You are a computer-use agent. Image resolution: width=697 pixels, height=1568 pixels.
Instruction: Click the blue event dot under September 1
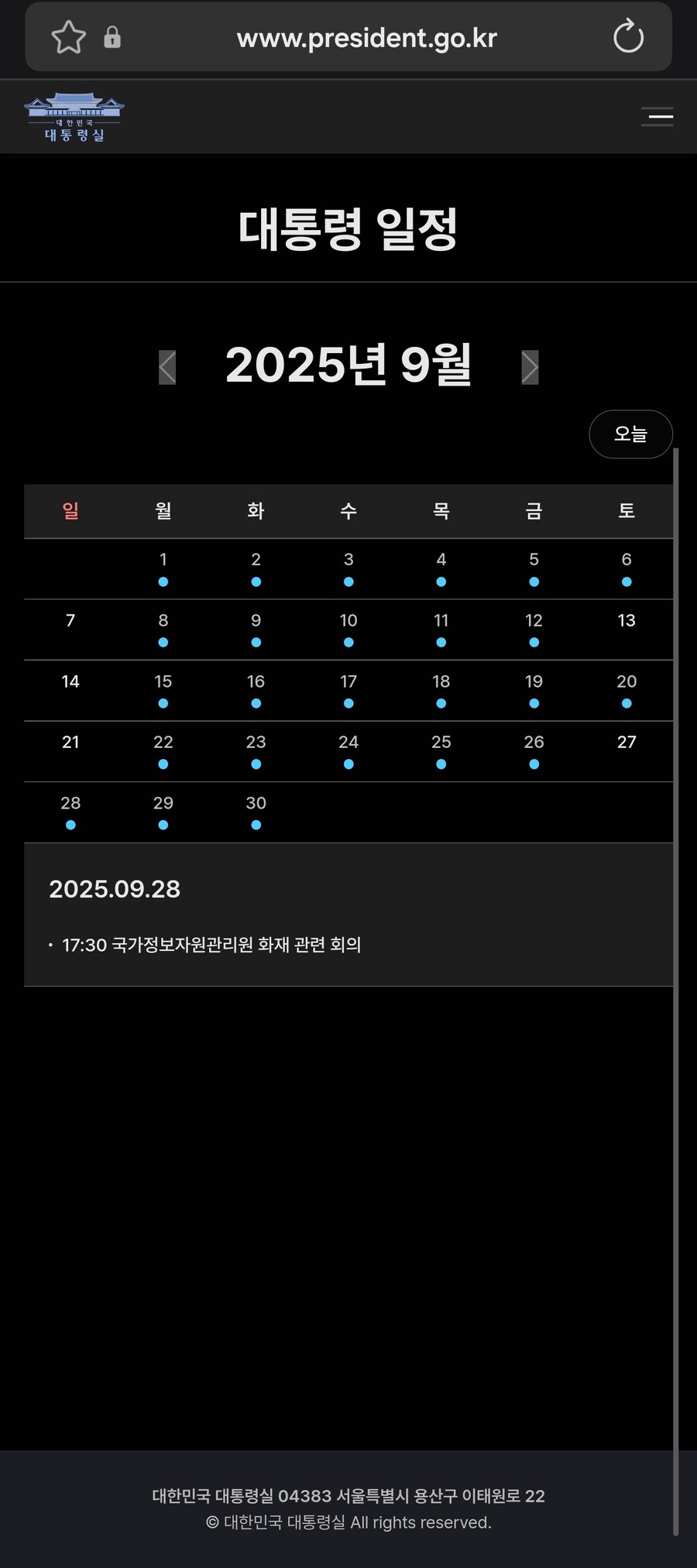pyautogui.click(x=163, y=581)
